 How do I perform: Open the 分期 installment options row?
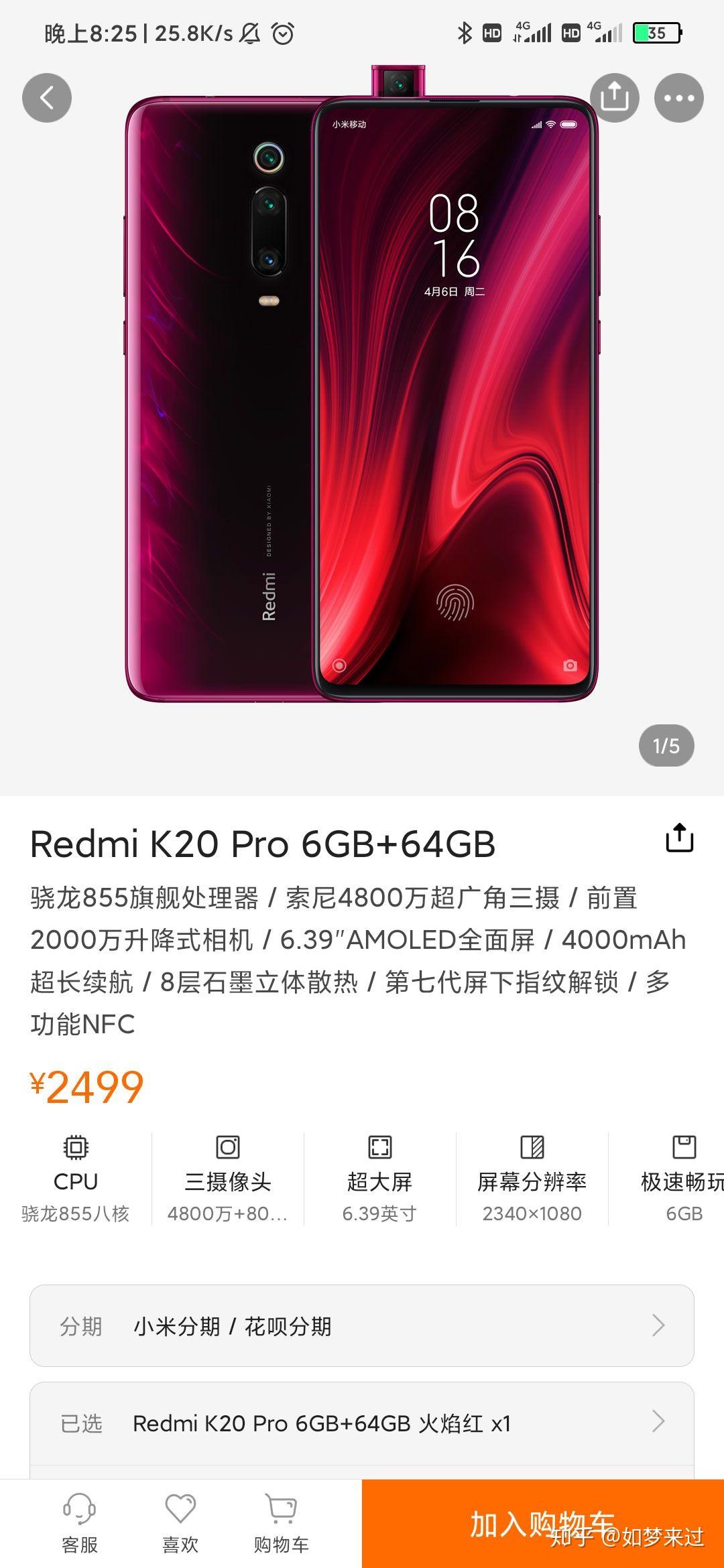362,1325
